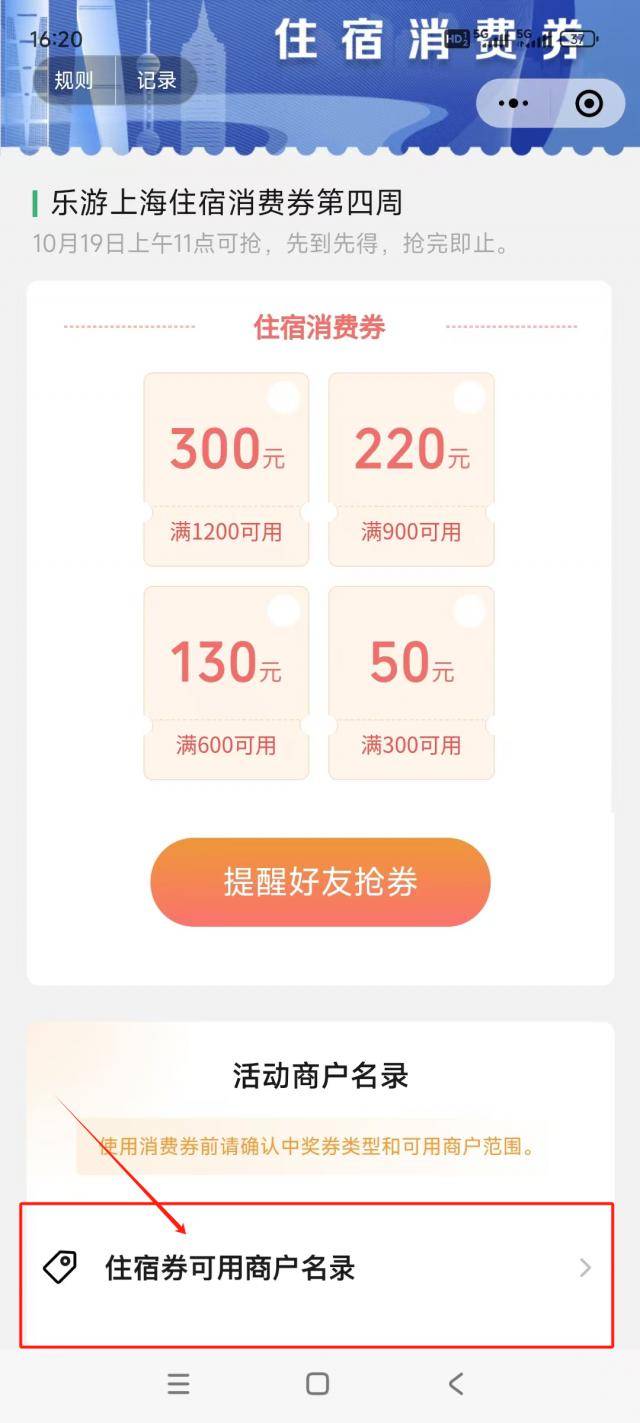
Task: Open the 规则 rules page
Action: pos(73,82)
